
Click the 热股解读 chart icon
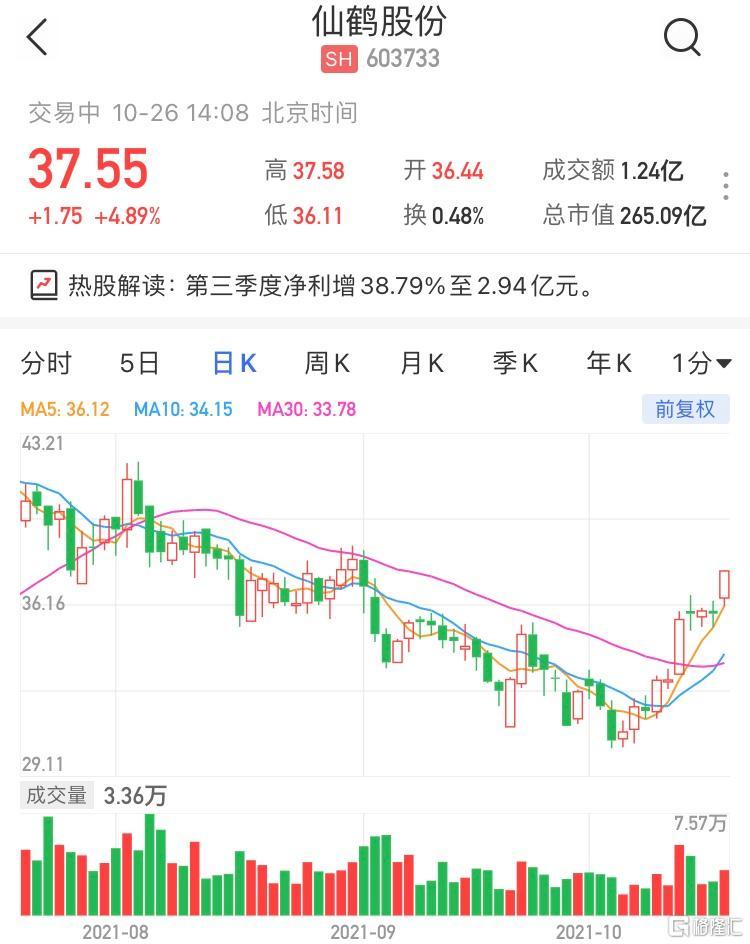(x=44, y=285)
